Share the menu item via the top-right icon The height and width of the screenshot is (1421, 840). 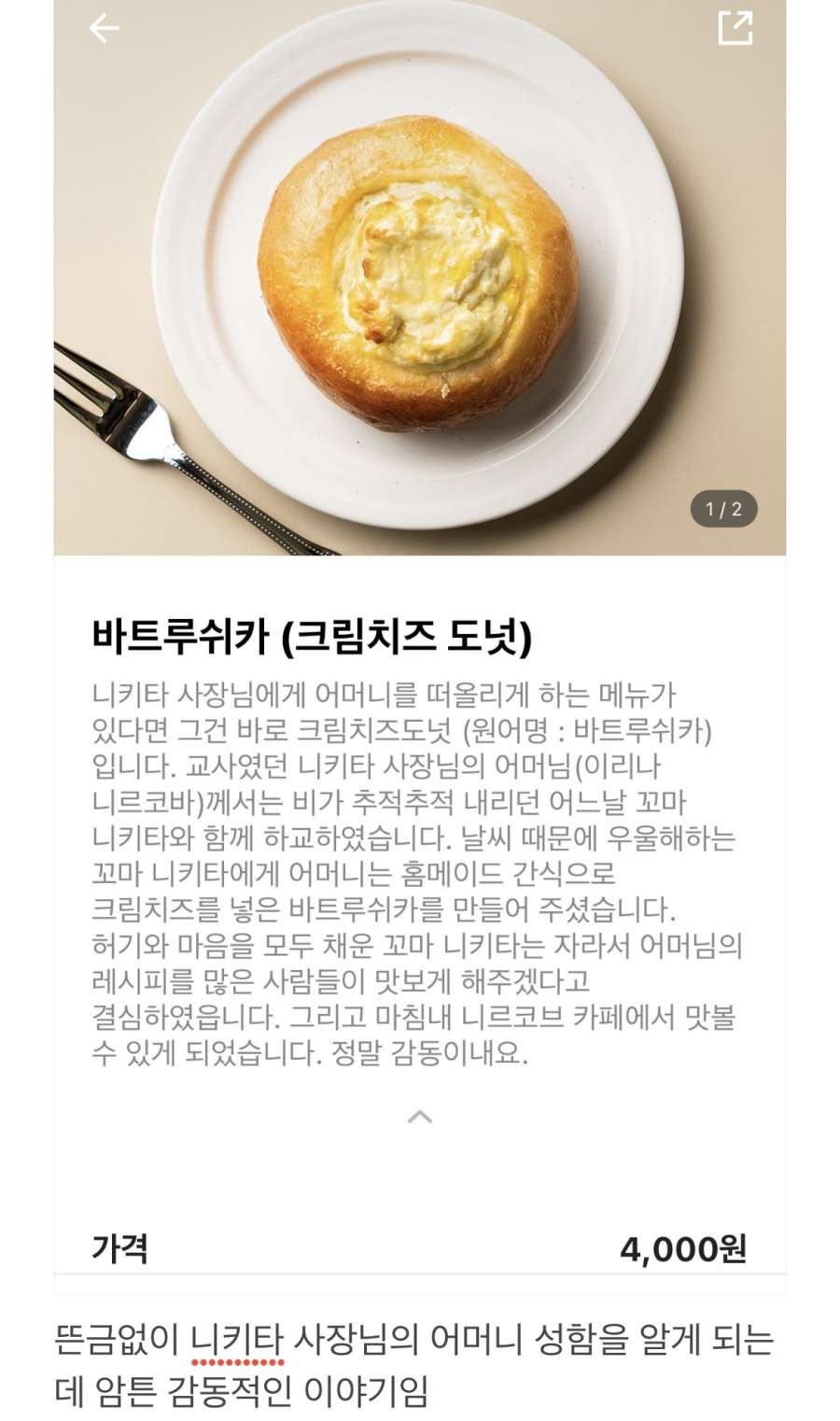(x=735, y=28)
